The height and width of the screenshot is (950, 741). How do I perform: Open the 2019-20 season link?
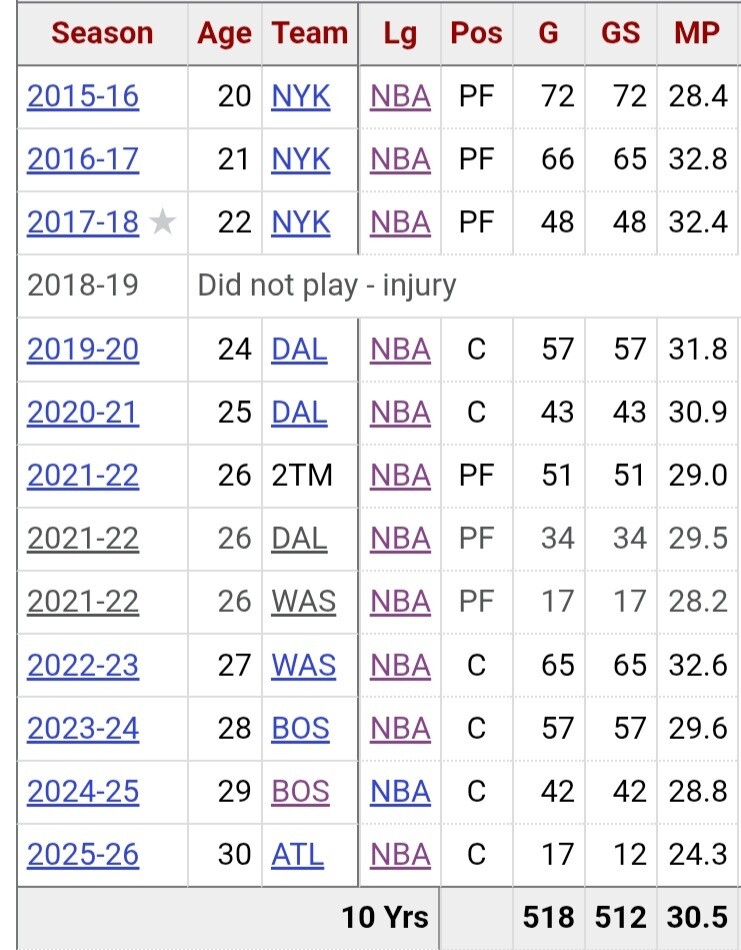tap(83, 350)
